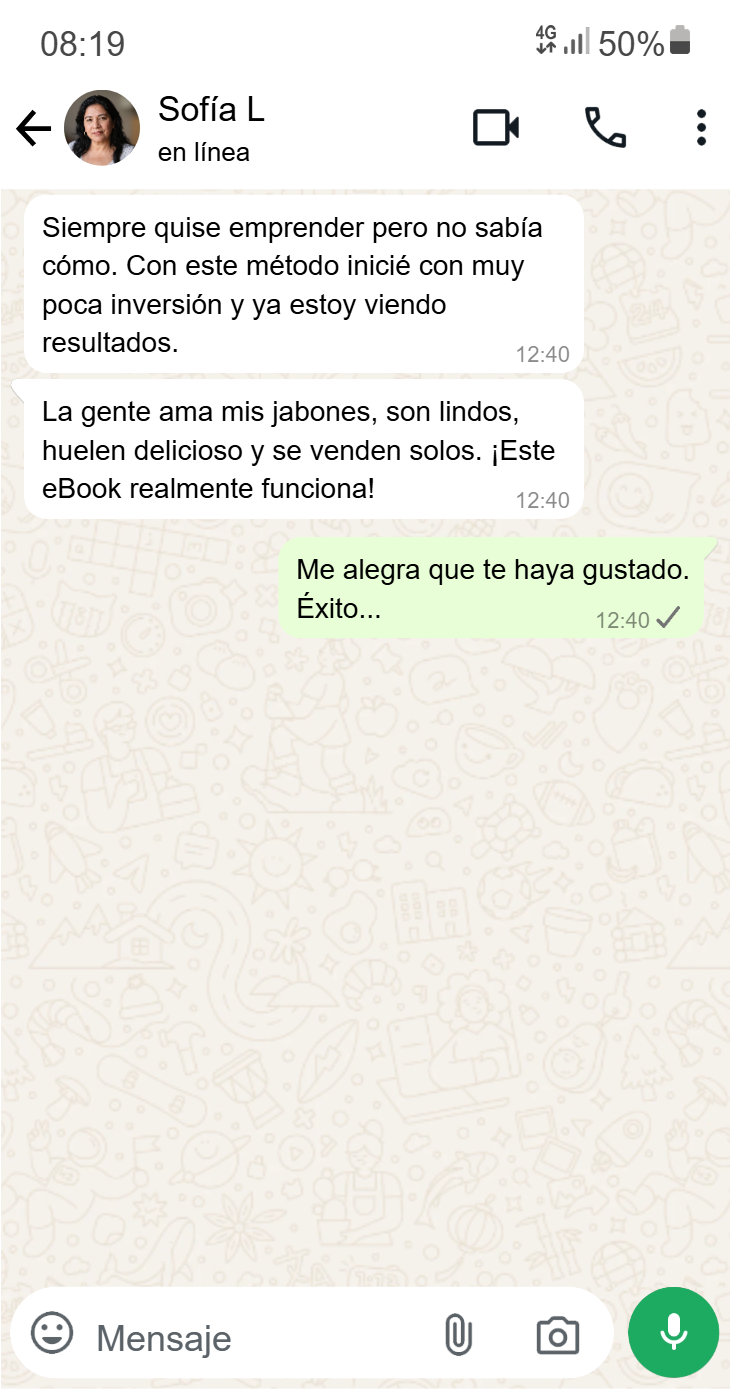Start a voice call with Sofía L
Screen dimensions: 730x1390
click(606, 128)
